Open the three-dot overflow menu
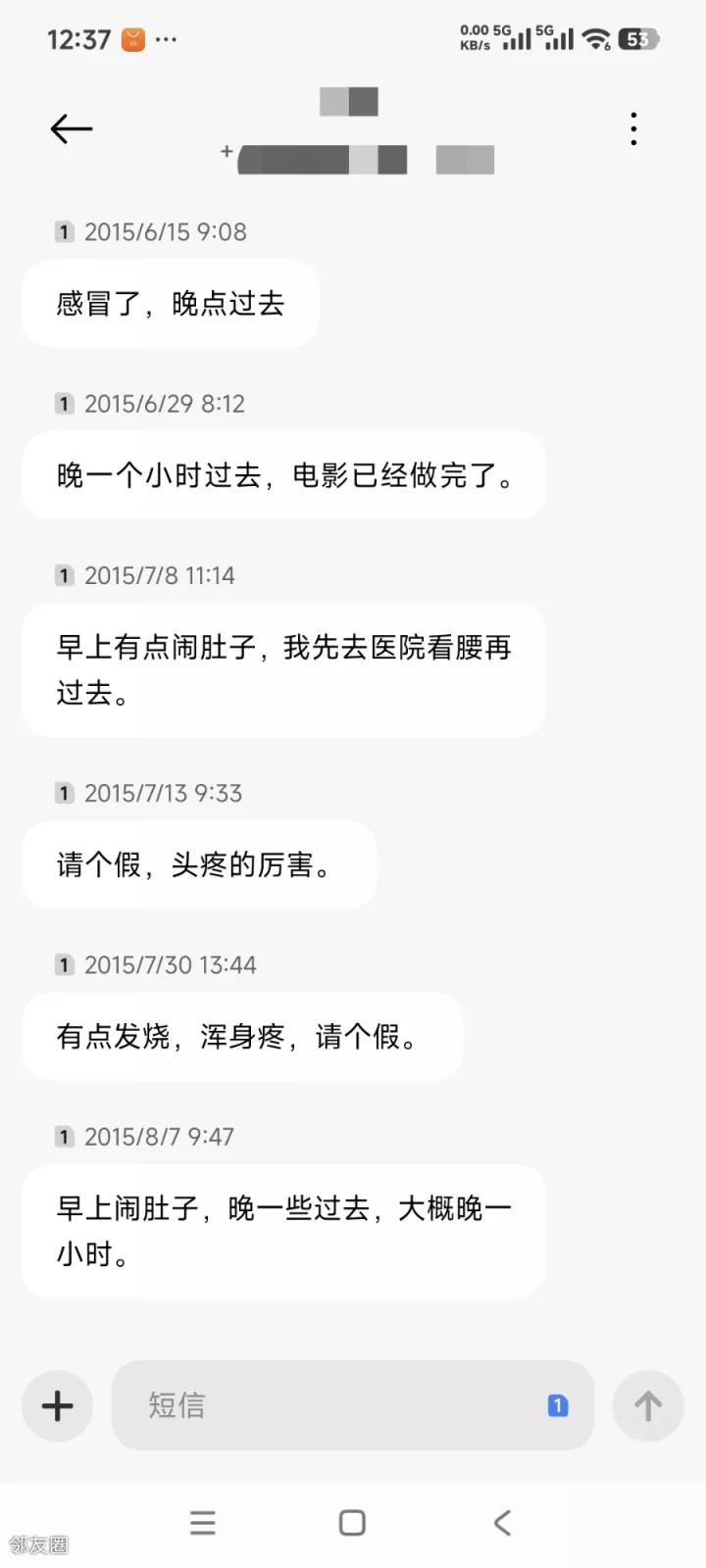The width and height of the screenshot is (706, 1568). (x=633, y=128)
